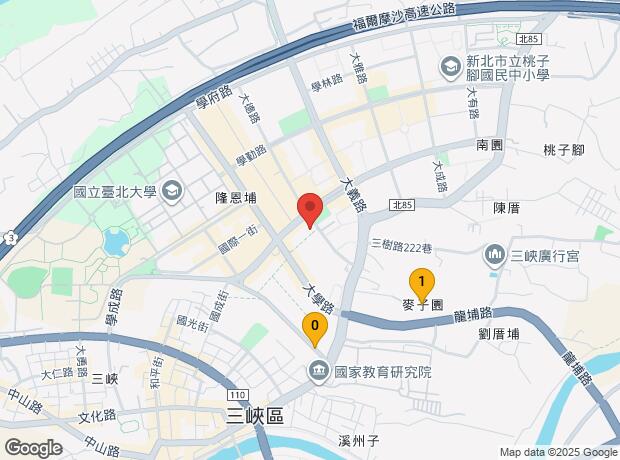
Task: Open the 三峽廣行宮 place icon
Action: point(495,256)
